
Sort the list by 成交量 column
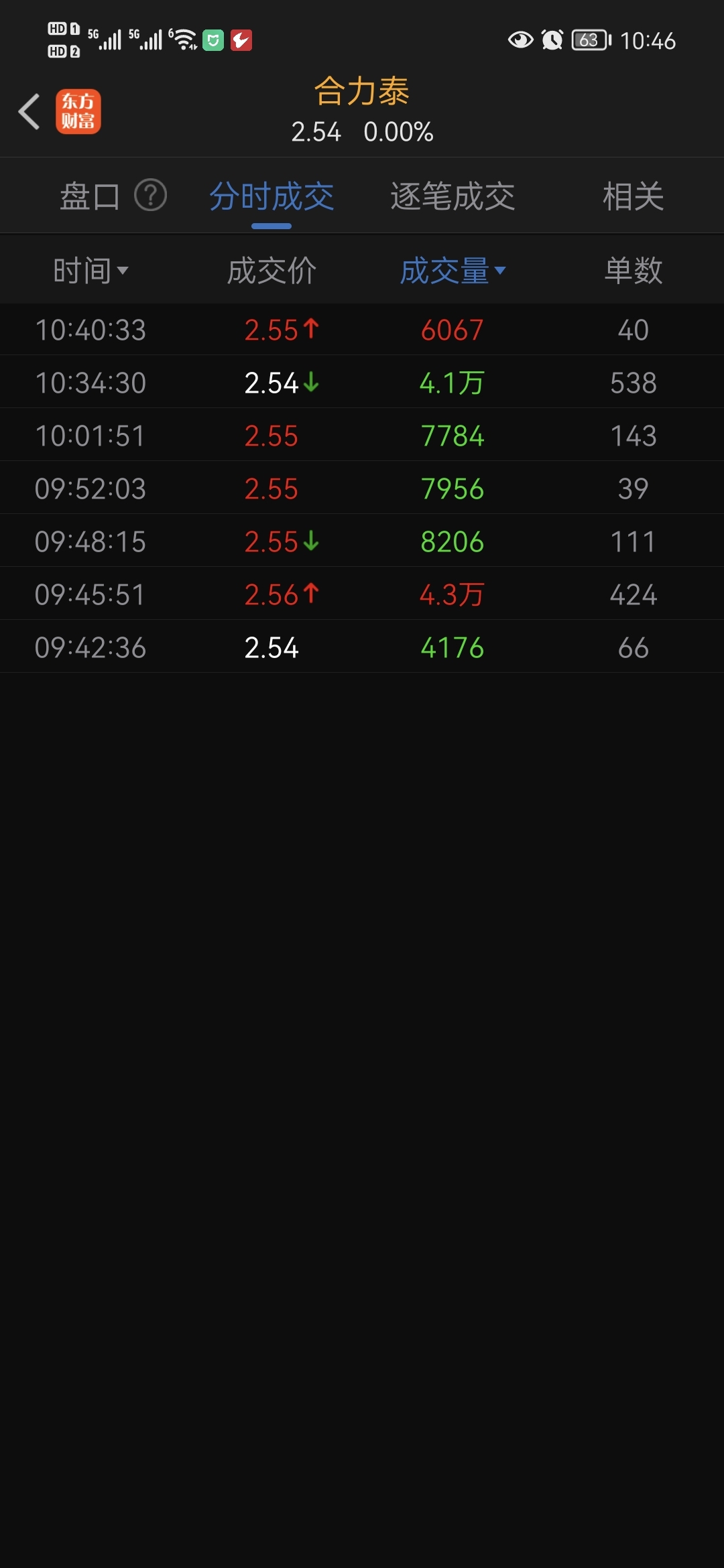tap(452, 271)
